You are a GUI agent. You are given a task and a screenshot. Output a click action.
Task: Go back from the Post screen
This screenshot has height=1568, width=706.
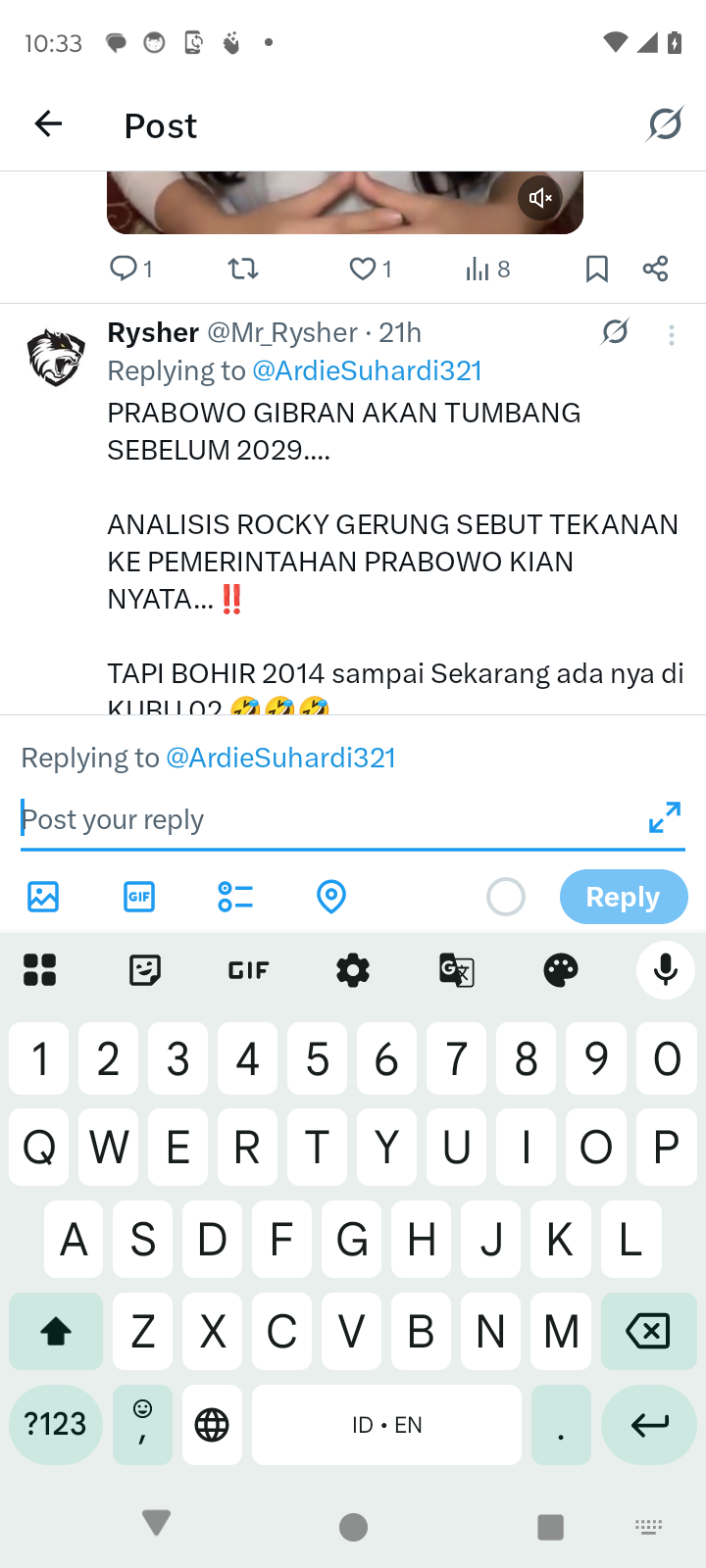(x=48, y=124)
